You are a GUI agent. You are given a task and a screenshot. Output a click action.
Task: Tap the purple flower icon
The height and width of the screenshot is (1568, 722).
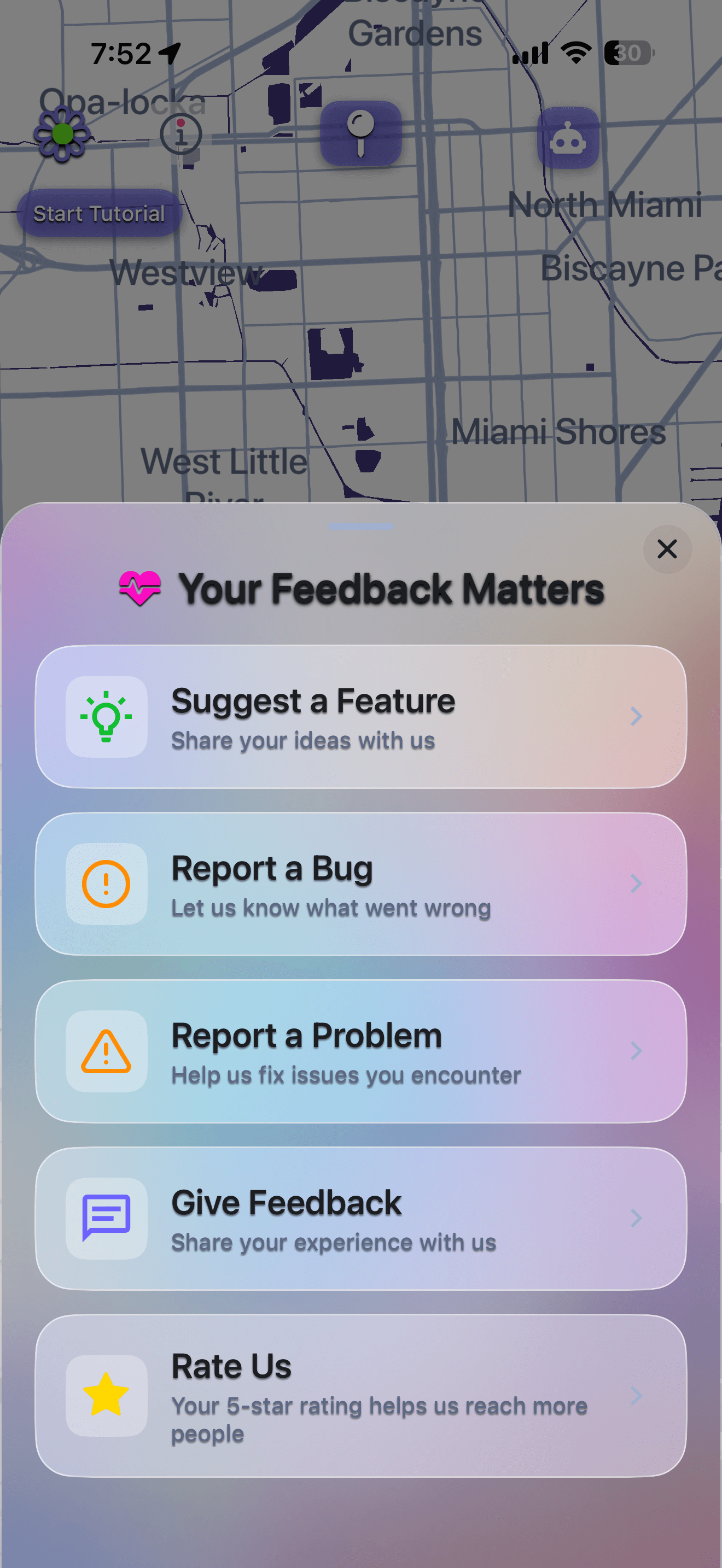tap(62, 134)
